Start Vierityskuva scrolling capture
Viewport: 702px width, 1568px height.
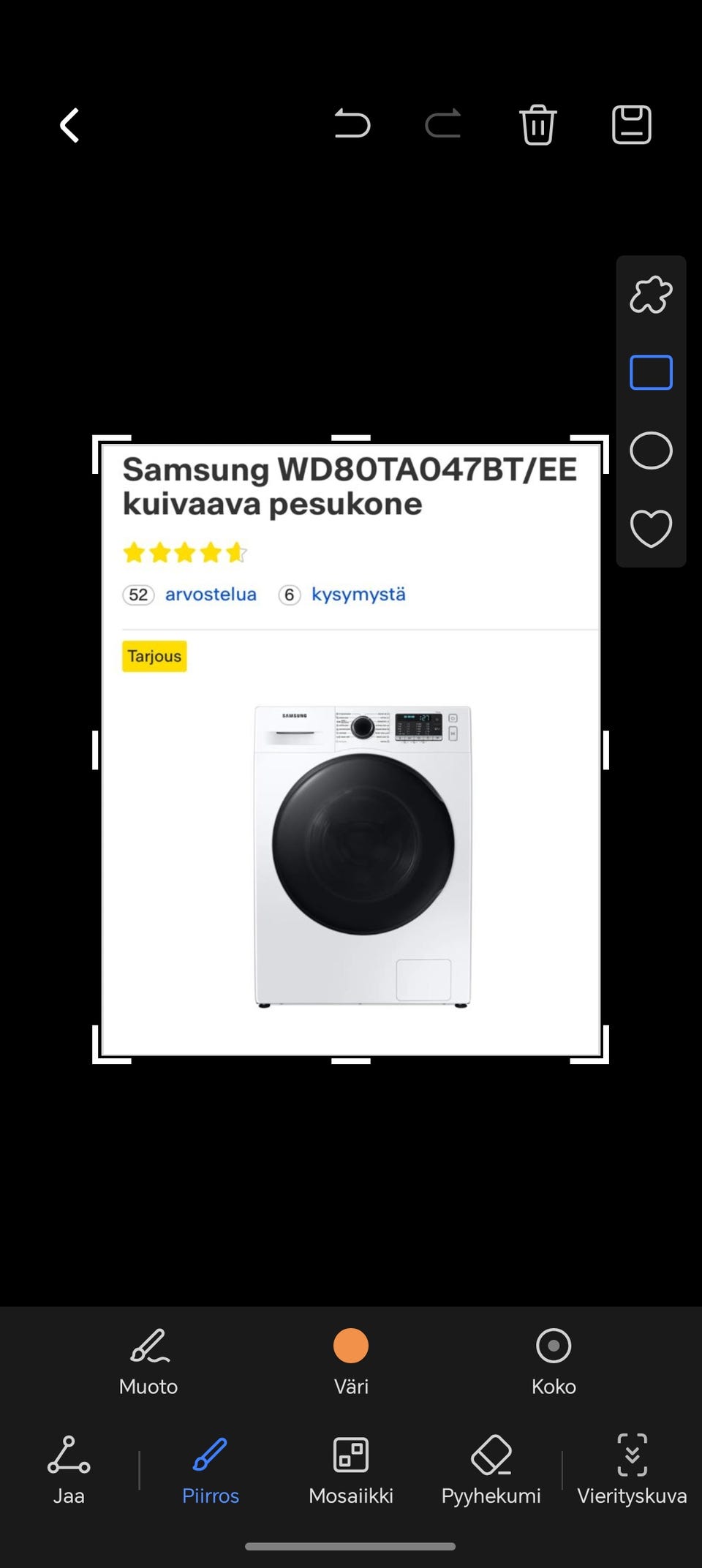[x=632, y=1470]
